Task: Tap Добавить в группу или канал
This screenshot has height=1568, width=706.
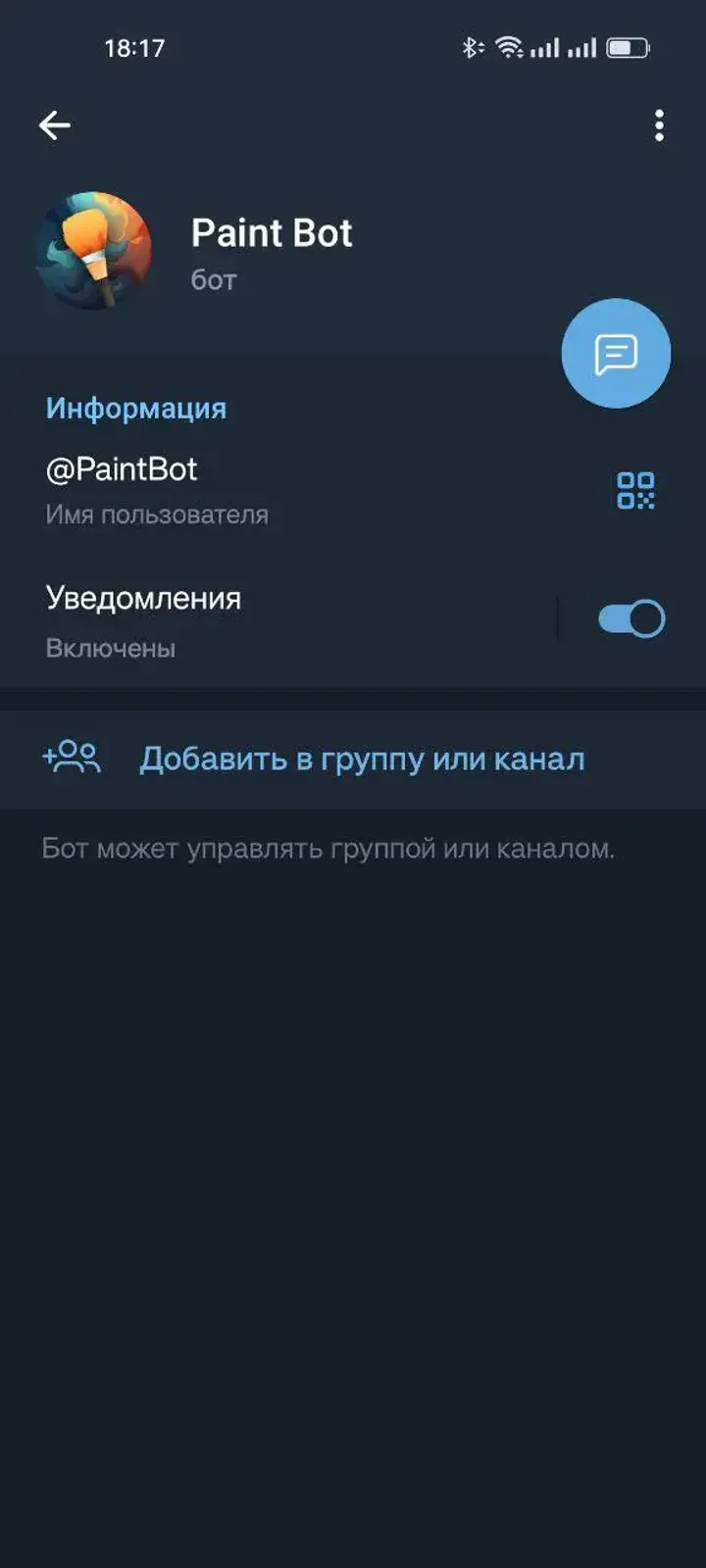Action: coord(362,757)
